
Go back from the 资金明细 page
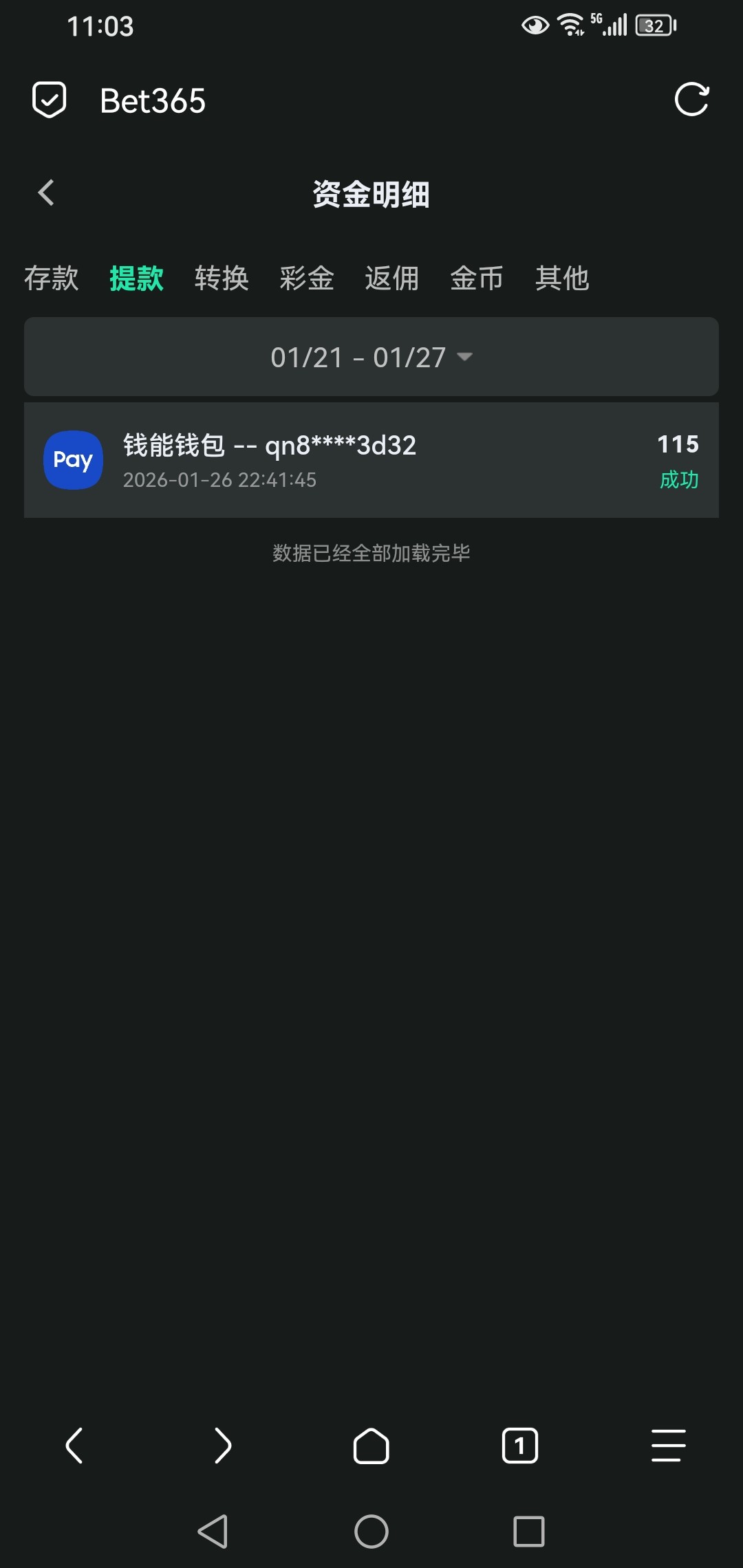pyautogui.click(x=46, y=193)
